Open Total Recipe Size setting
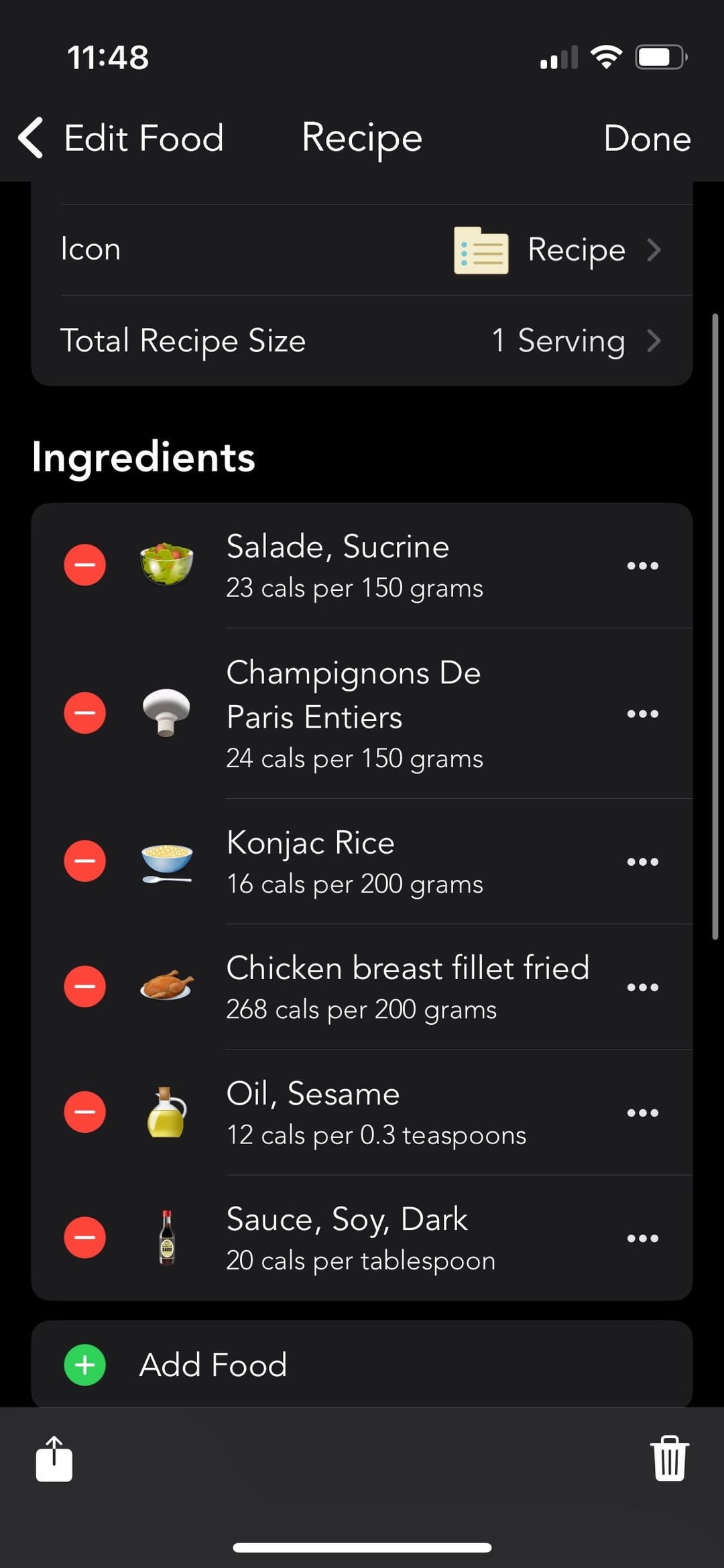Screen dimensions: 724x1568 tap(362, 341)
